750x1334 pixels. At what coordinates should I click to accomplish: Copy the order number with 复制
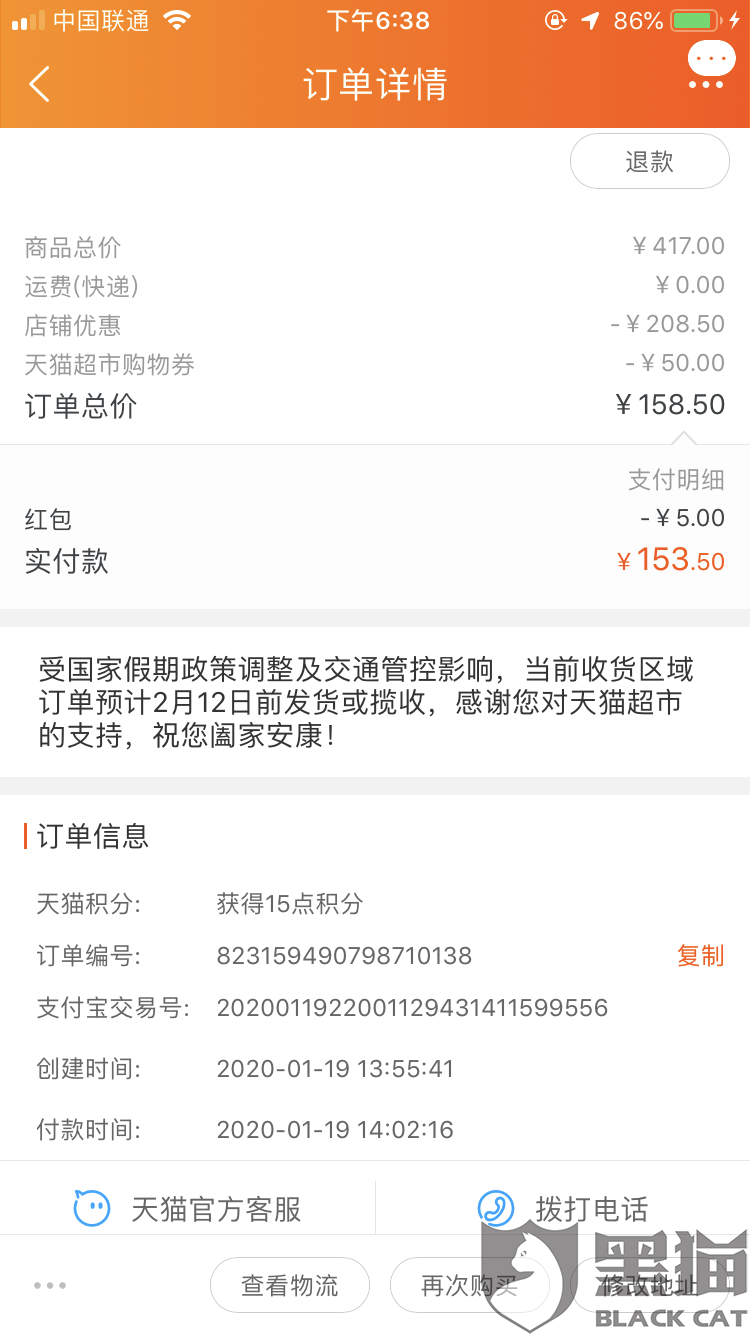[700, 956]
